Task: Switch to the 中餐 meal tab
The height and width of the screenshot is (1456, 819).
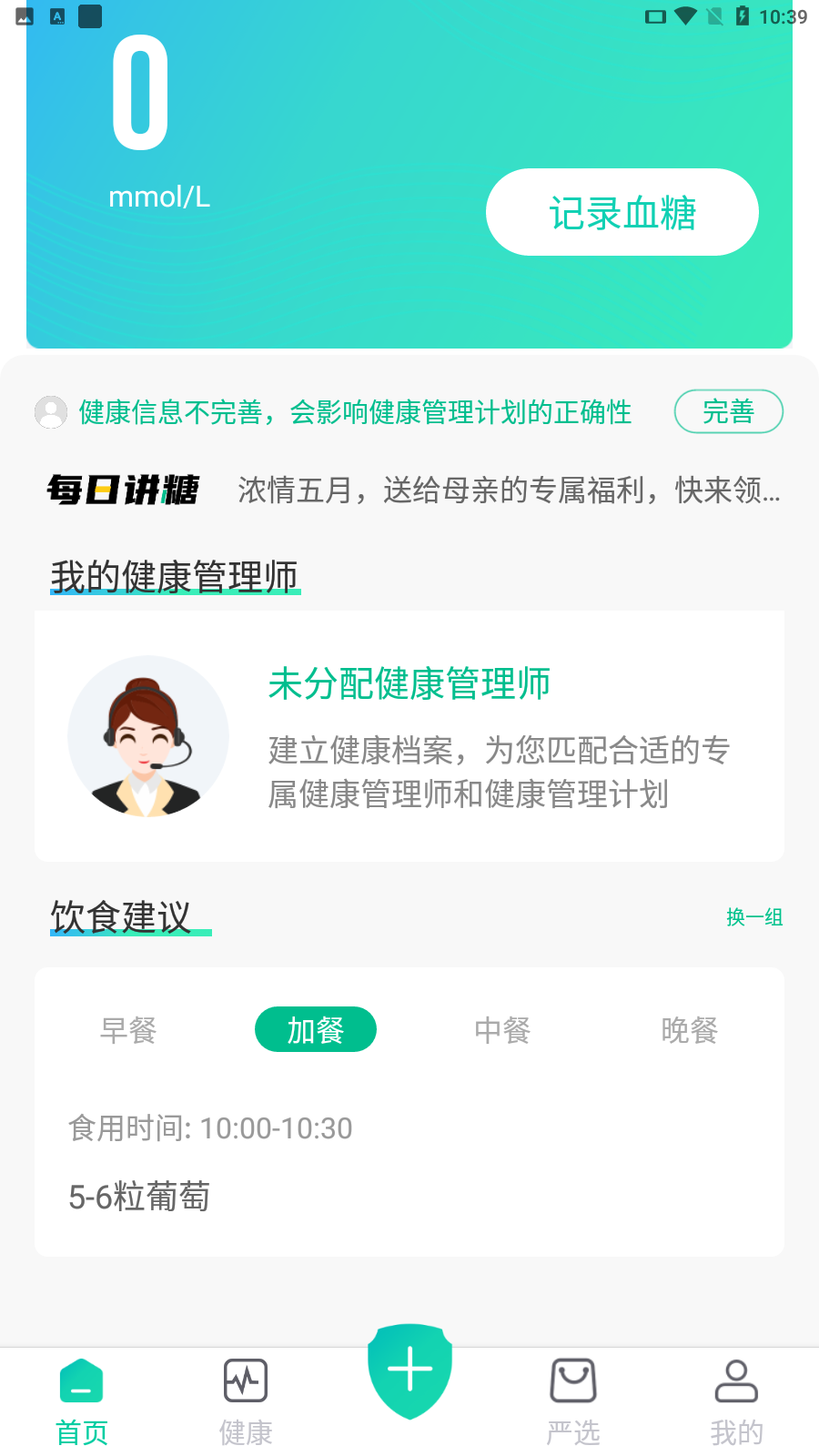Action: click(502, 1030)
